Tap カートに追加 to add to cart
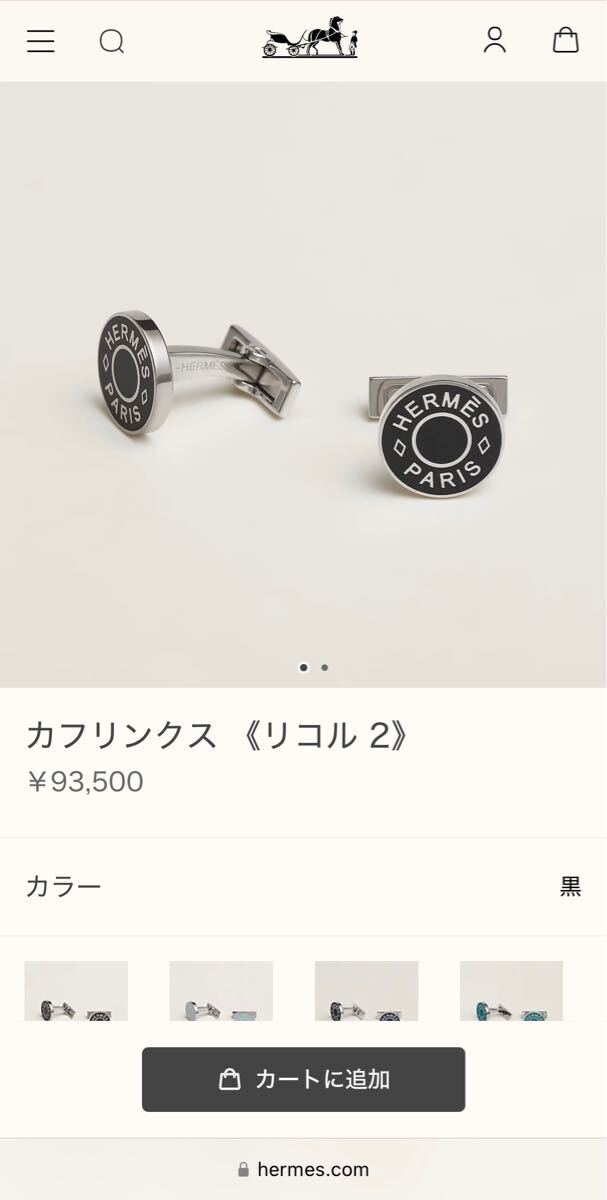Screen dimensions: 607x1200 click(303, 1079)
